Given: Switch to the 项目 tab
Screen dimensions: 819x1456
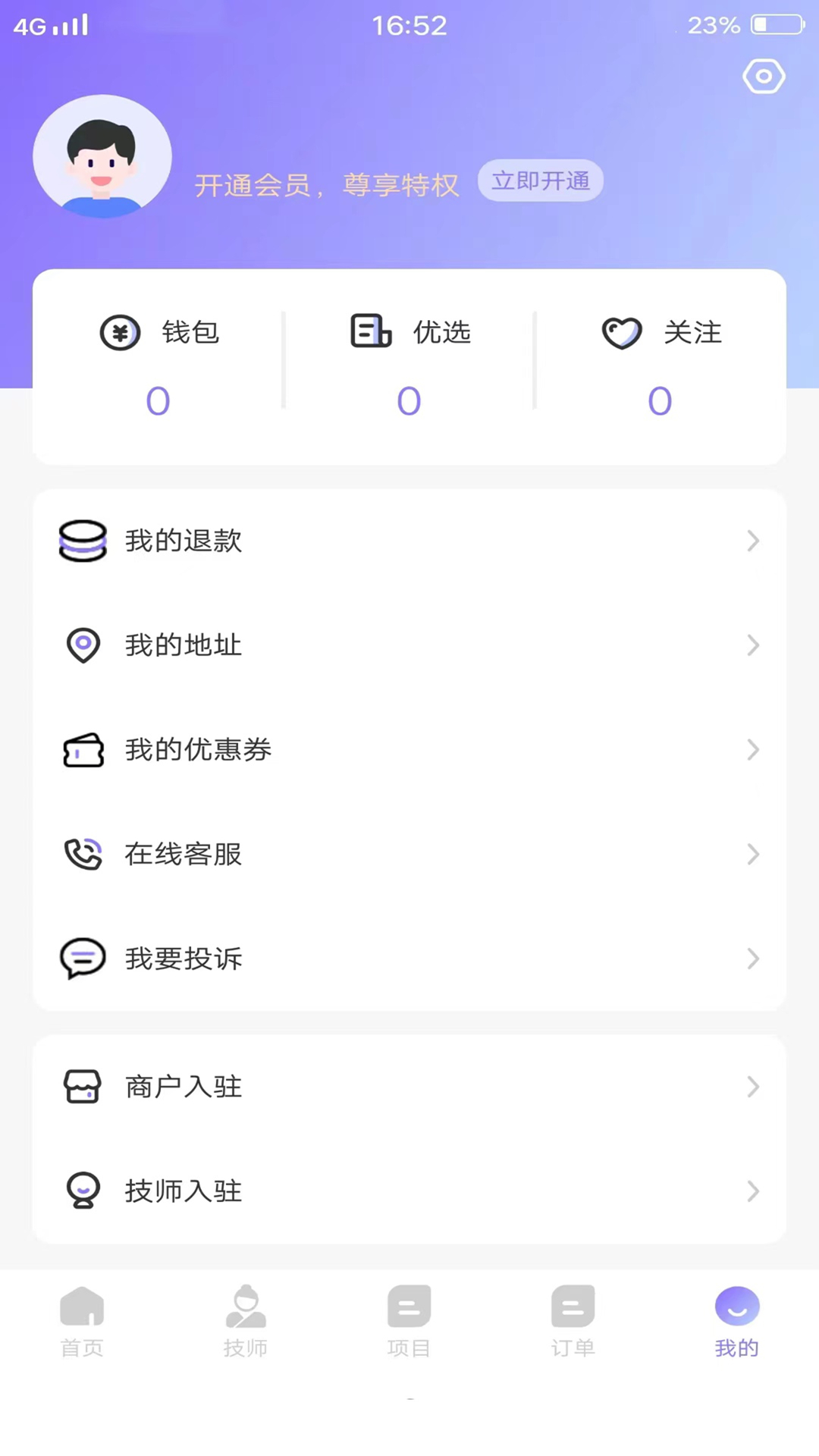Looking at the screenshot, I should click(409, 1319).
